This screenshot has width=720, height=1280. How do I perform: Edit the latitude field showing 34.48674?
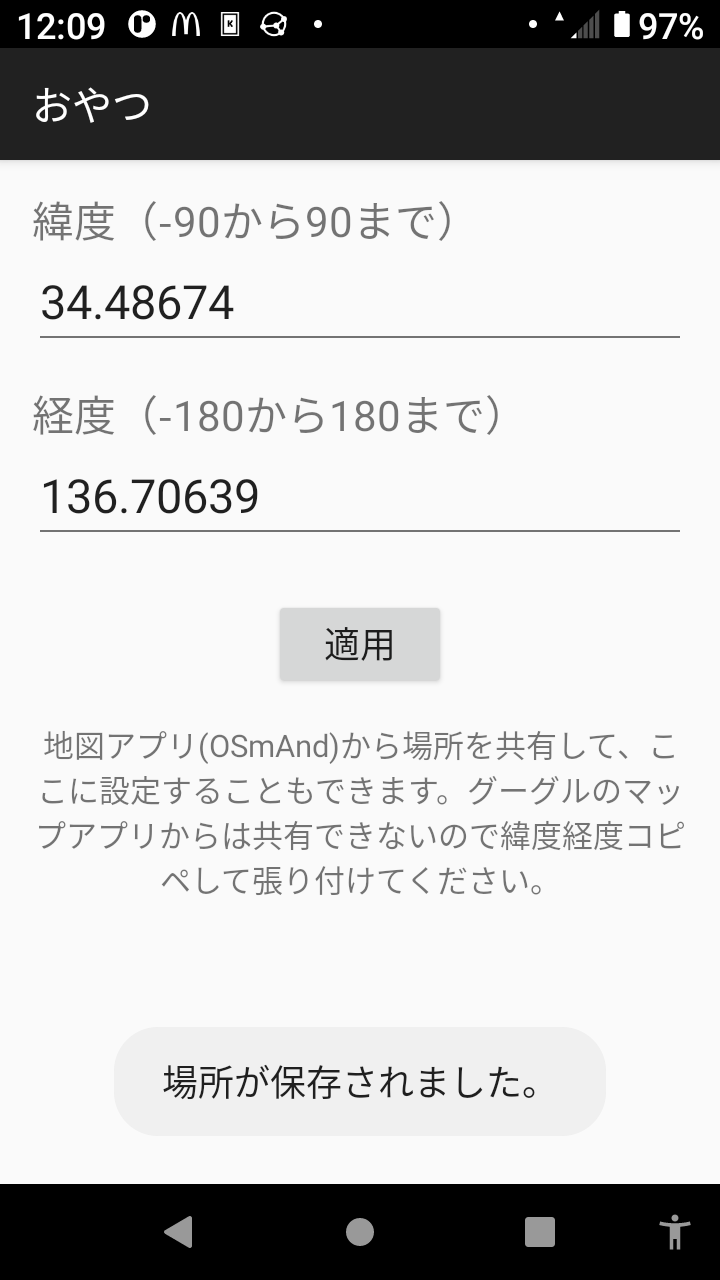point(360,303)
